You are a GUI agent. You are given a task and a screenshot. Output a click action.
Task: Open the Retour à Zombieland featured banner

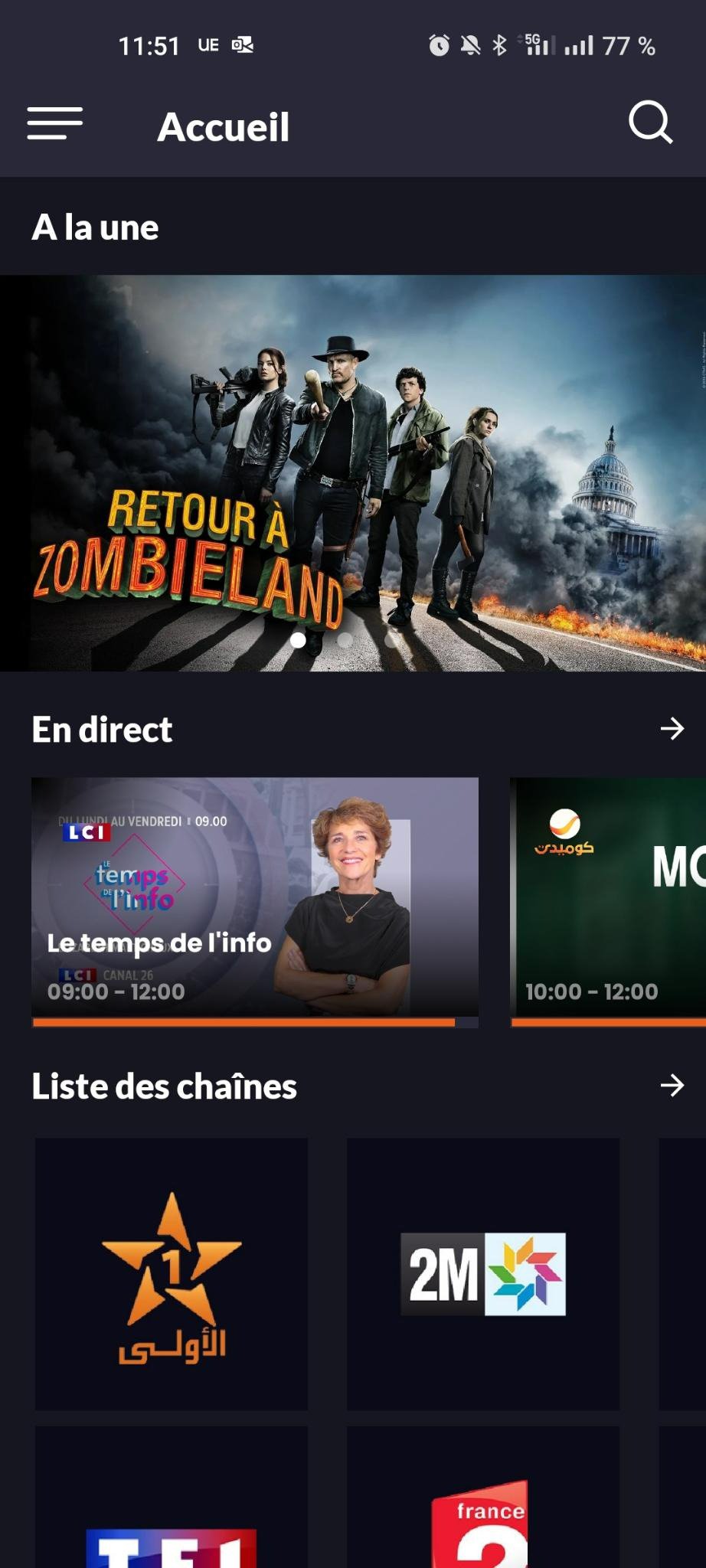point(353,472)
